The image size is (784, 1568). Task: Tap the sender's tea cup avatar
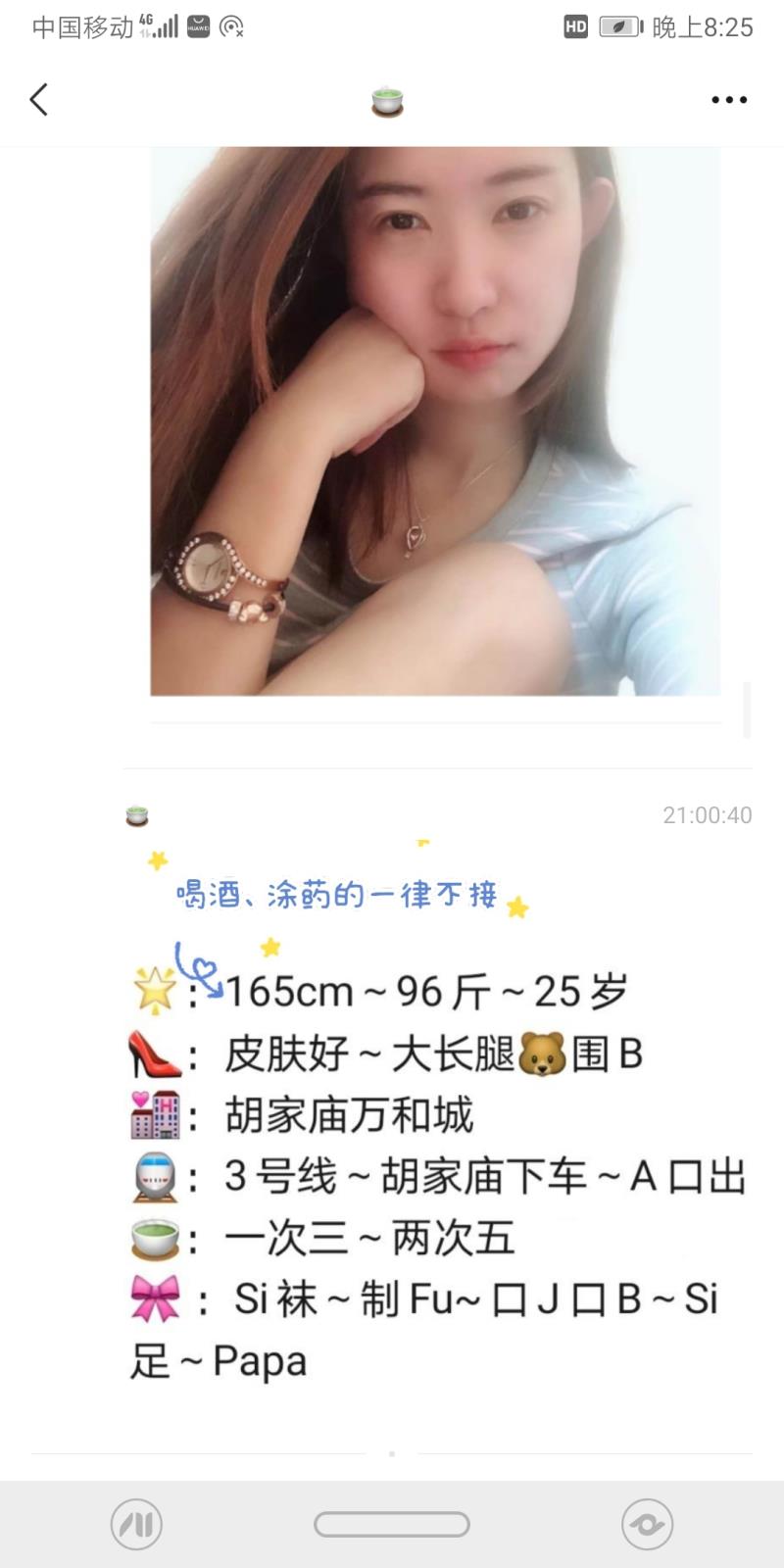click(x=137, y=814)
